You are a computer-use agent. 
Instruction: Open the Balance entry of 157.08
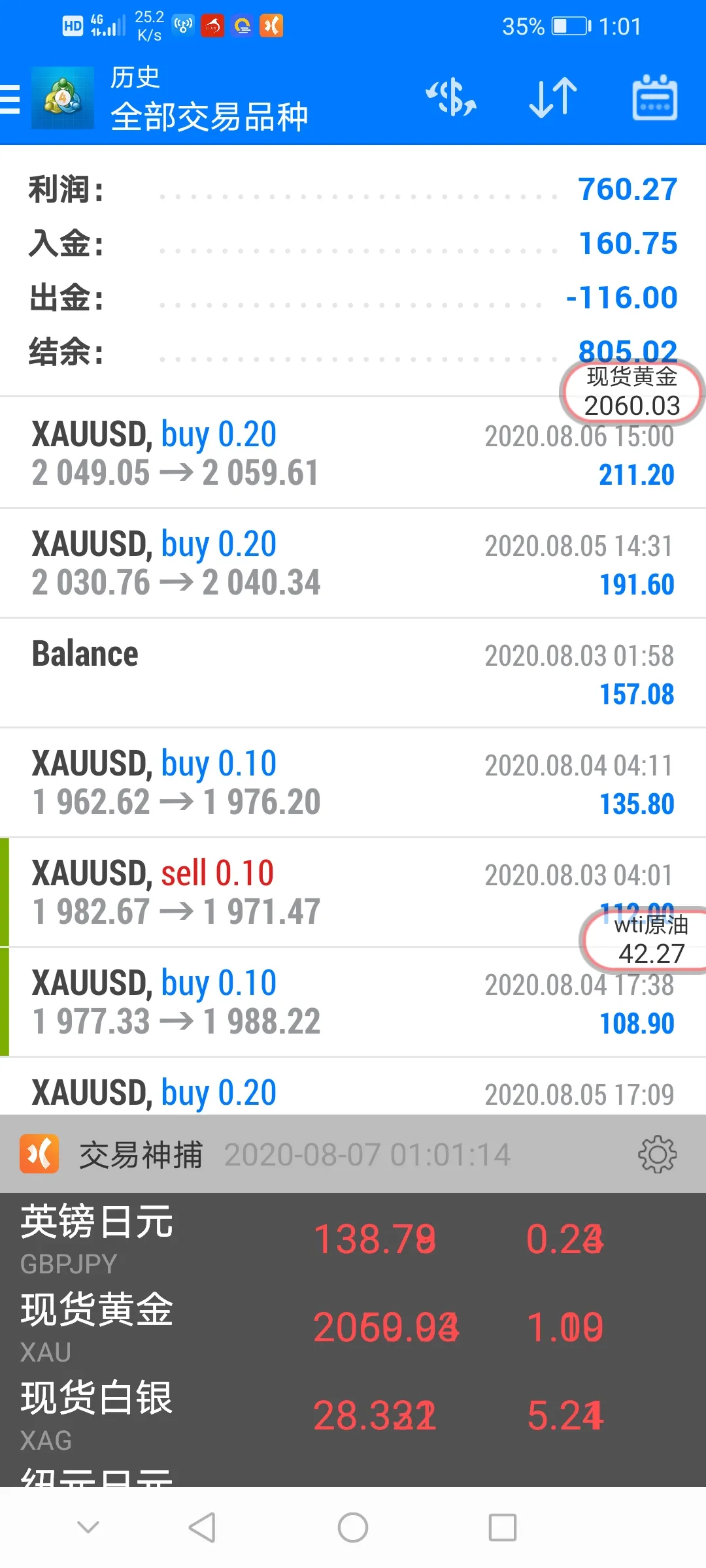[353, 673]
